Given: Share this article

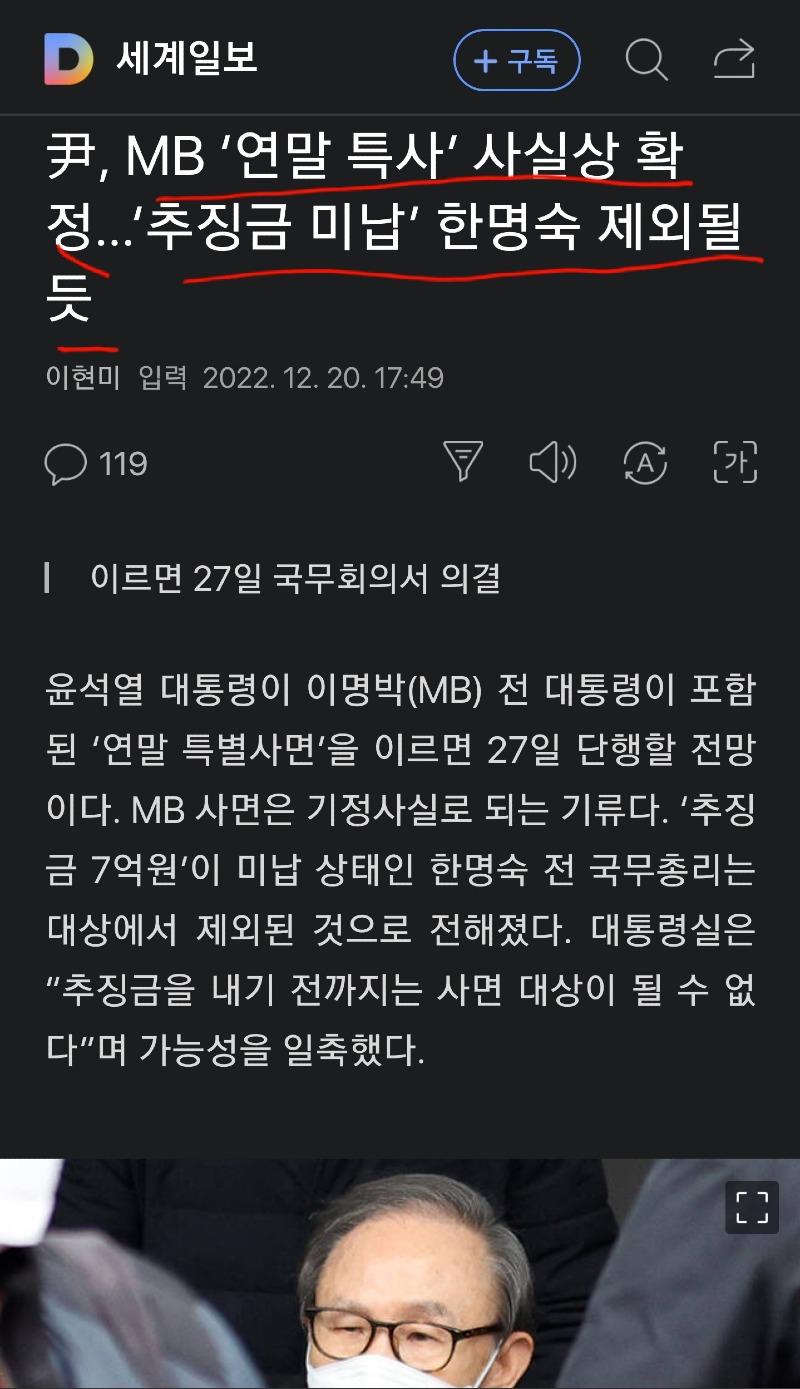Looking at the screenshot, I should point(734,60).
